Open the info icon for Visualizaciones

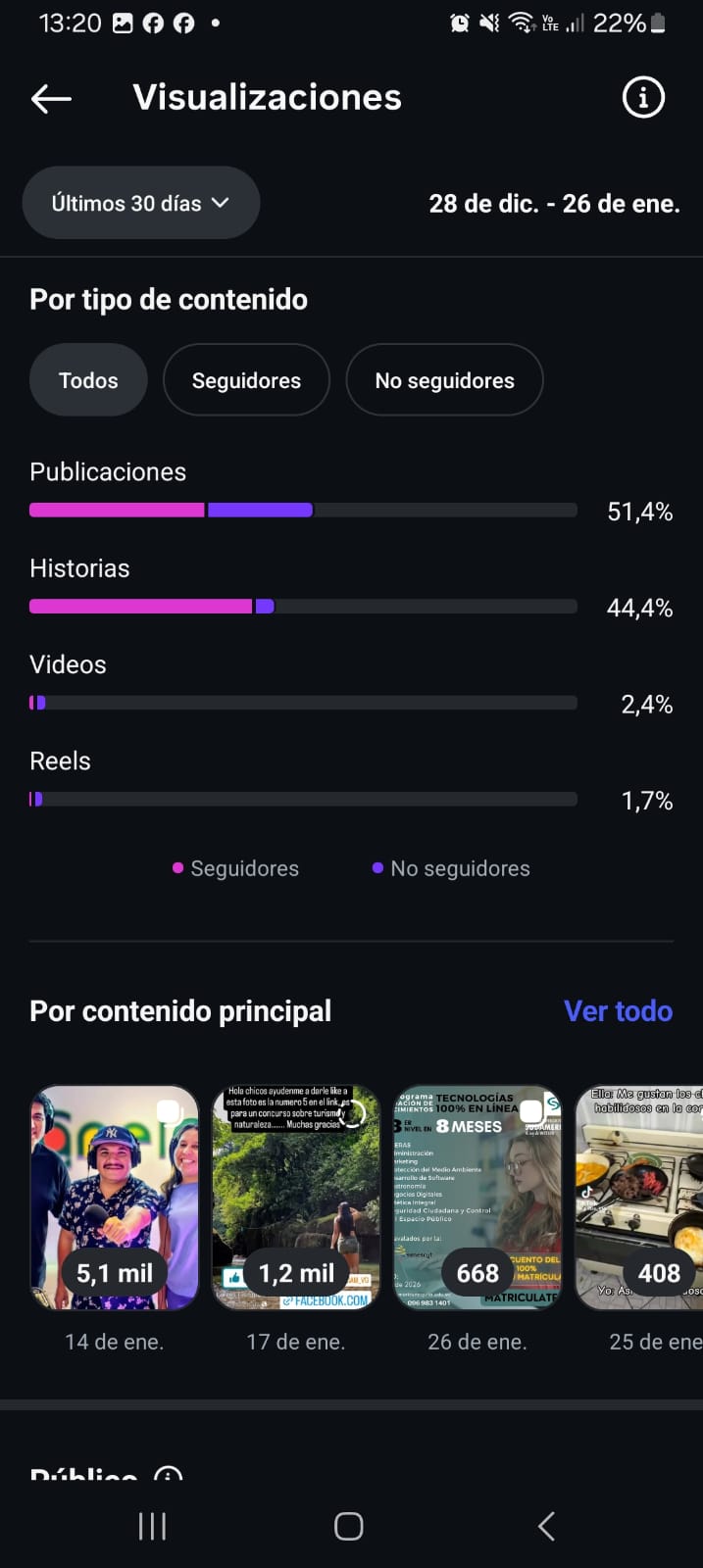click(x=643, y=98)
